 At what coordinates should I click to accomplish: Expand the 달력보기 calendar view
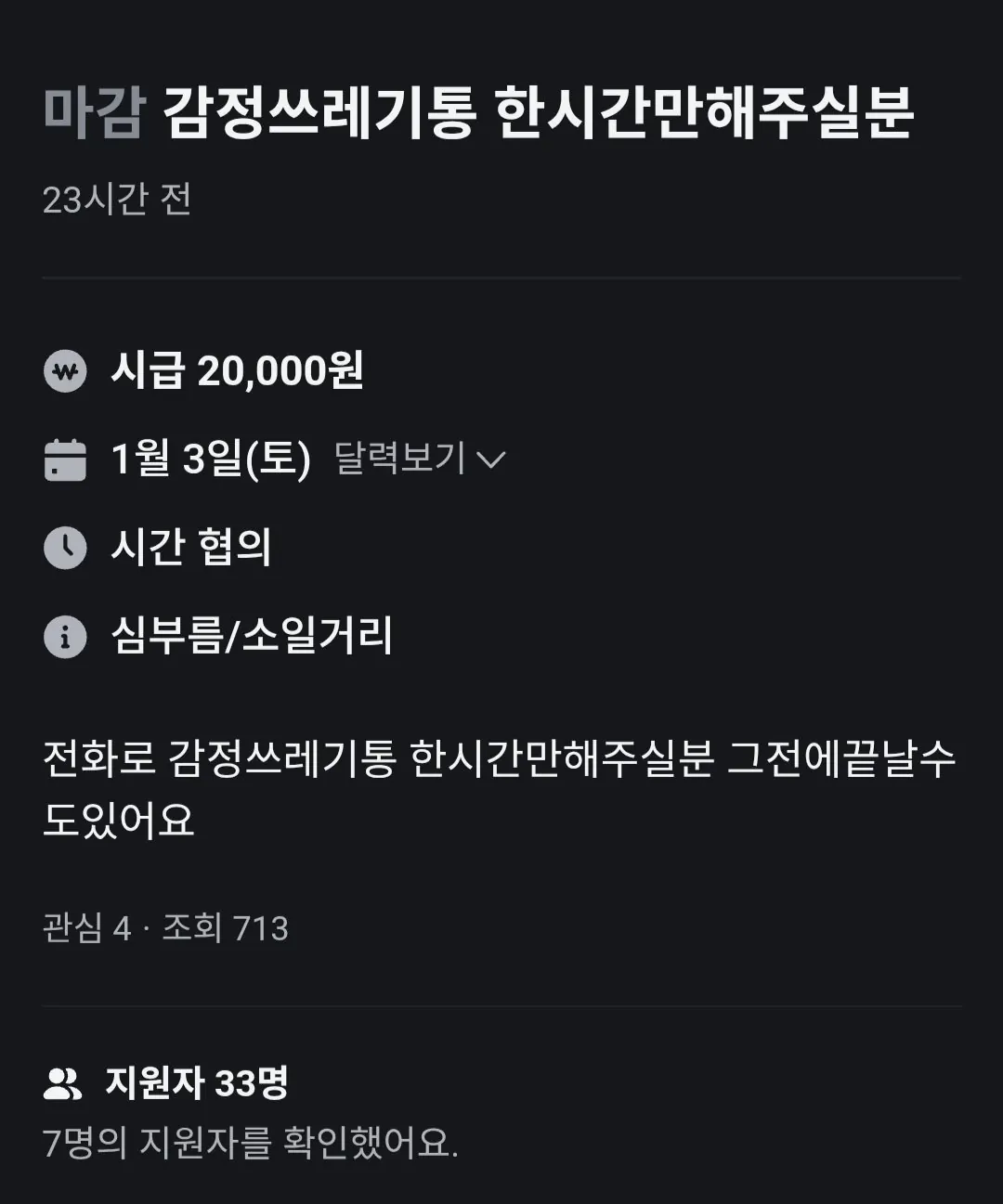click(x=419, y=458)
